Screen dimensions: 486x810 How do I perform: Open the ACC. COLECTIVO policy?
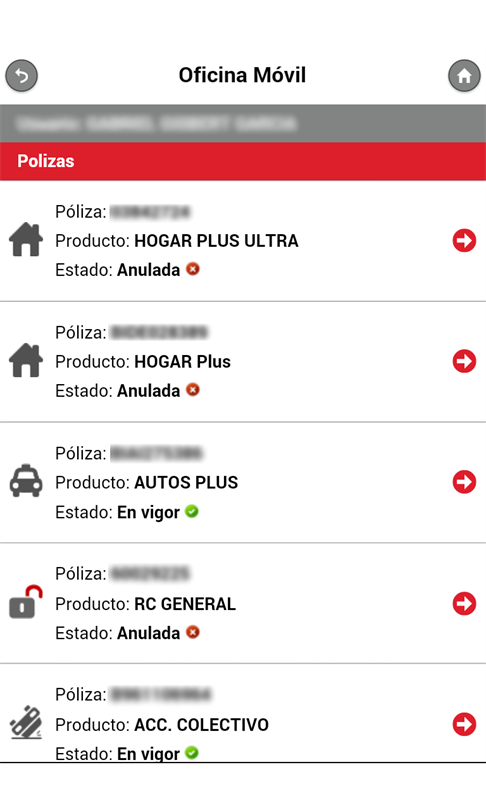tap(243, 713)
